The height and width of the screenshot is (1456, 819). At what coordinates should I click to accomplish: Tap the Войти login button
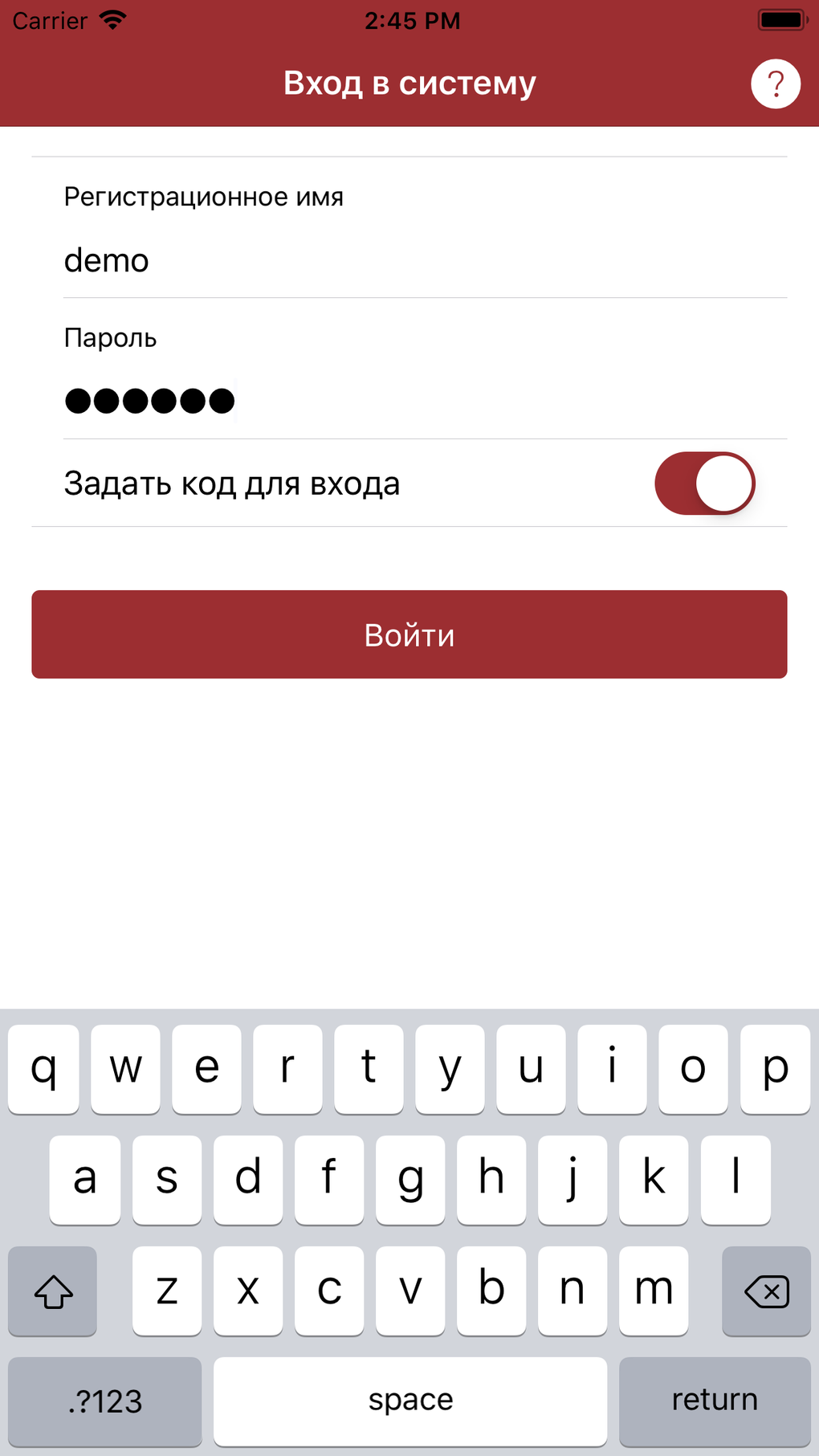click(409, 634)
